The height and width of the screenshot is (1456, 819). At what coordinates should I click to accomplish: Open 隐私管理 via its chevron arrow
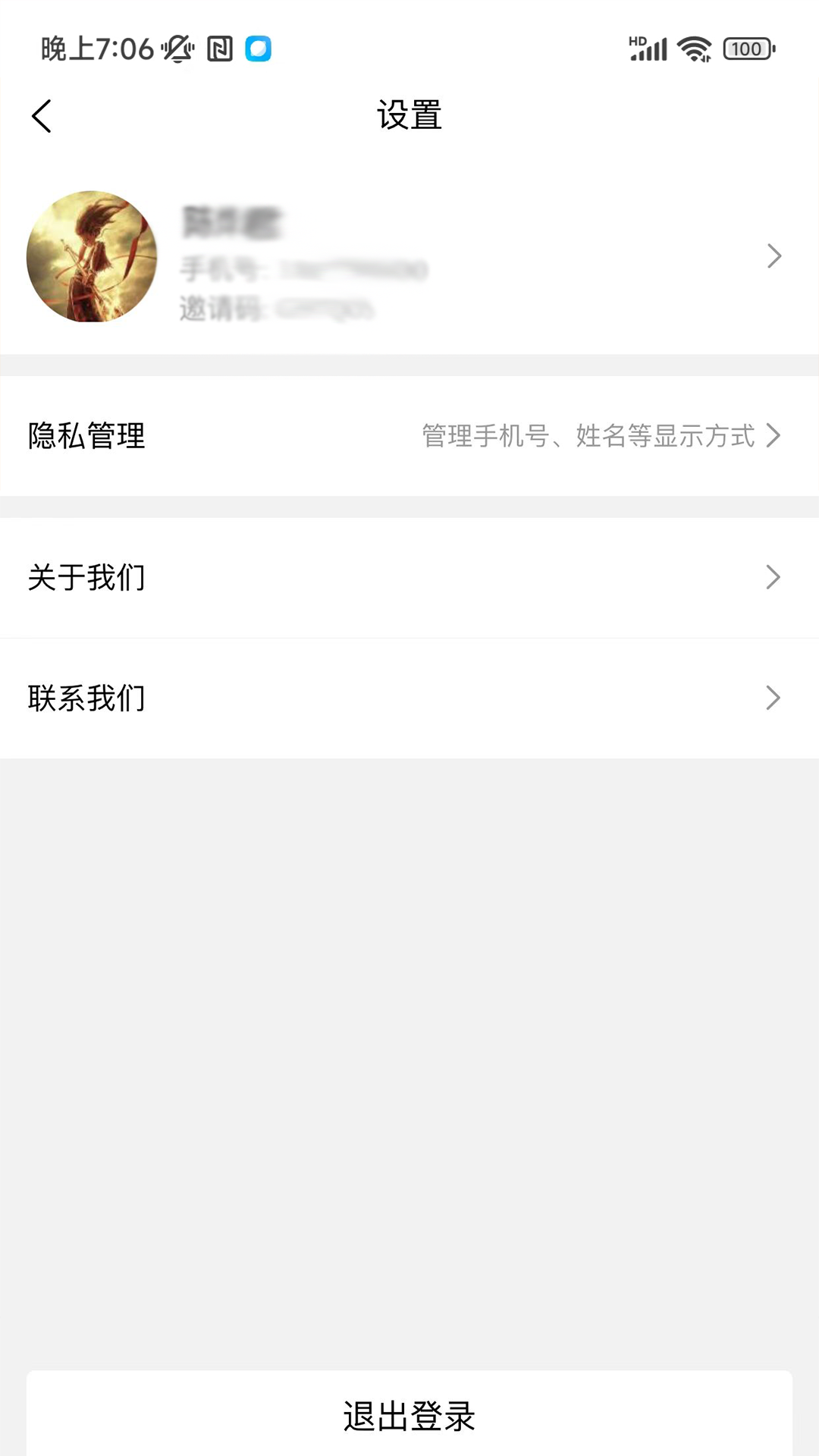773,435
